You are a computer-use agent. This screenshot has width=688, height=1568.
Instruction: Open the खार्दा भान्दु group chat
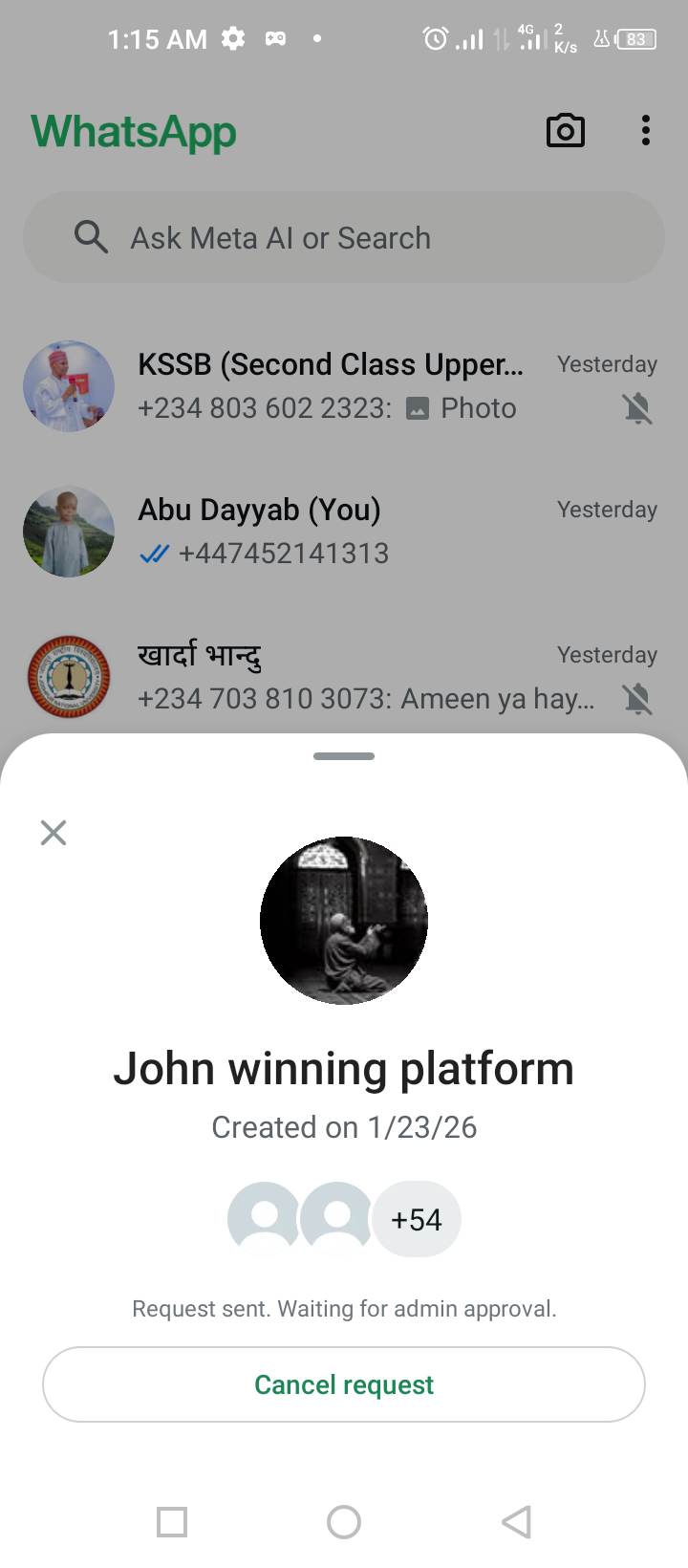[x=344, y=677]
